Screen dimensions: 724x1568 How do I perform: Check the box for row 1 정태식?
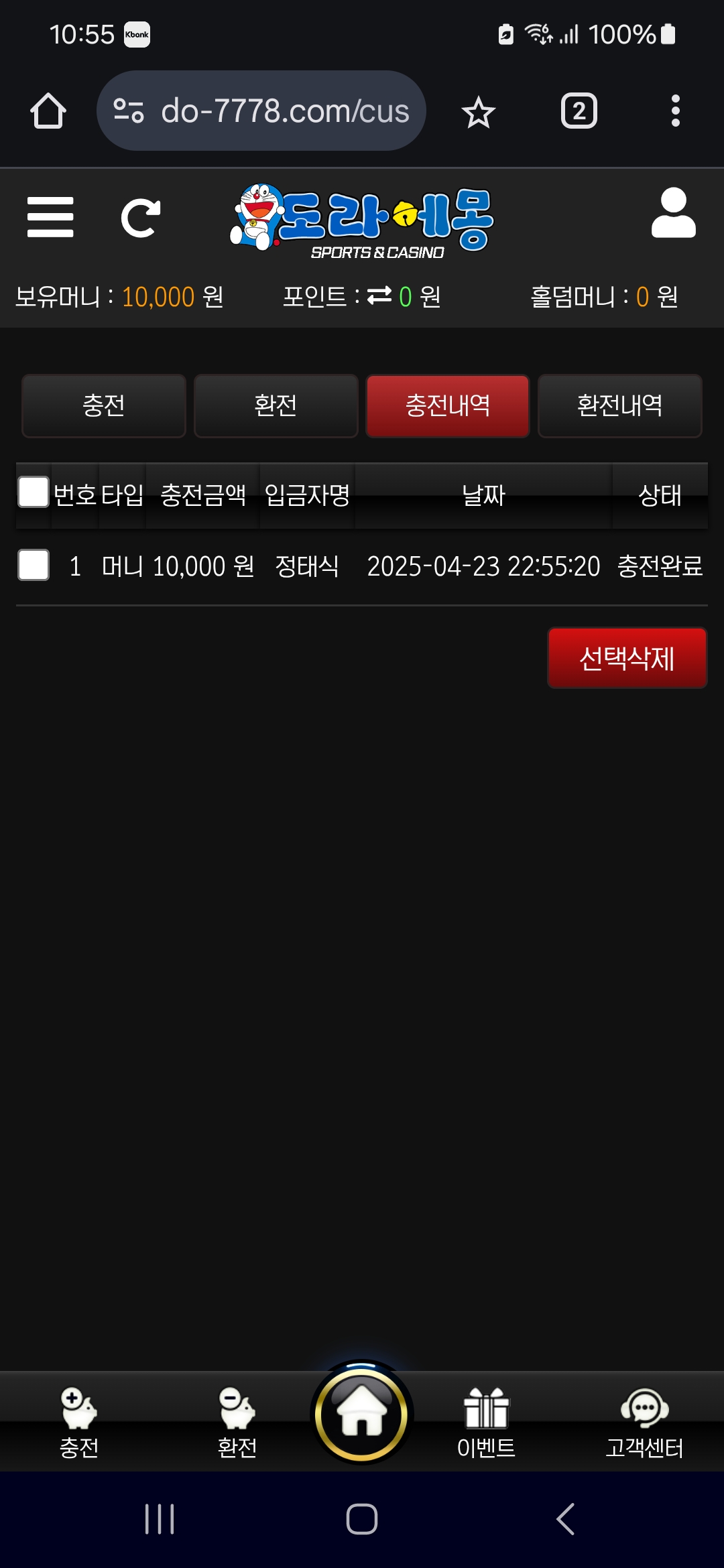[x=34, y=565]
